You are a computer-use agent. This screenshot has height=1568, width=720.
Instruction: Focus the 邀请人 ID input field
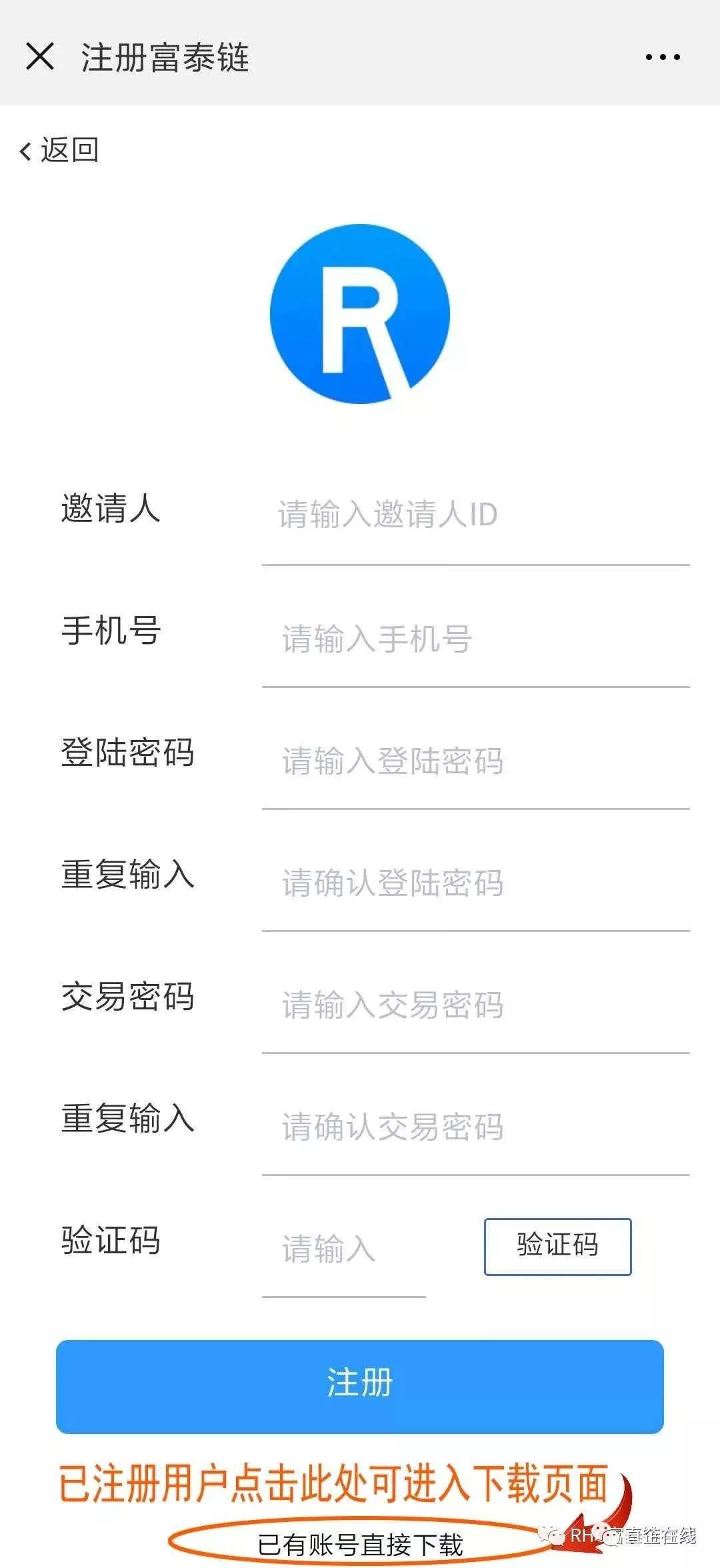[x=475, y=515]
